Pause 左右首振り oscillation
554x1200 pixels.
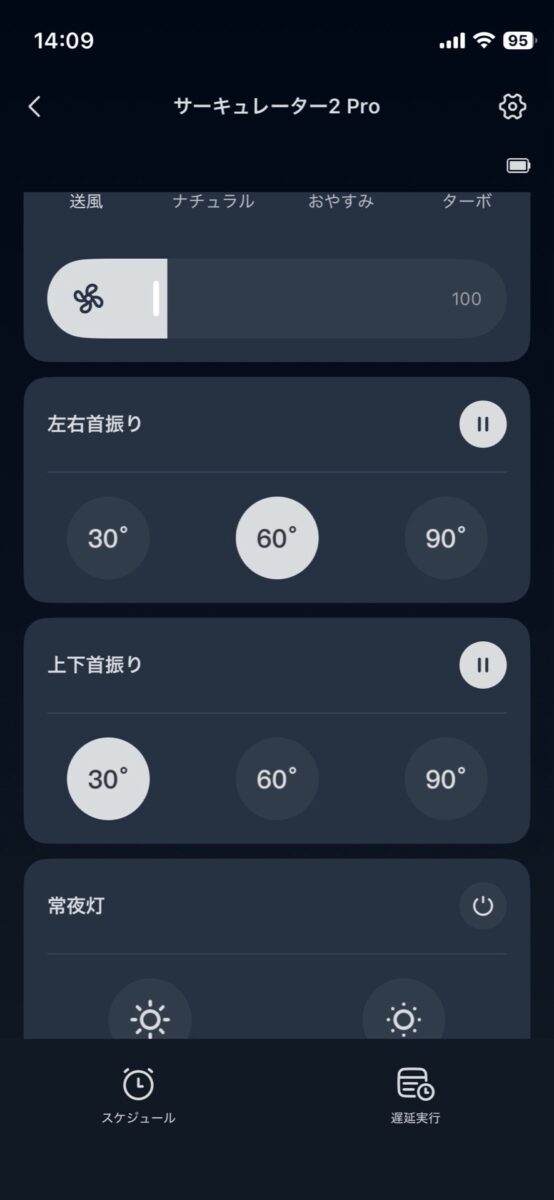483,424
